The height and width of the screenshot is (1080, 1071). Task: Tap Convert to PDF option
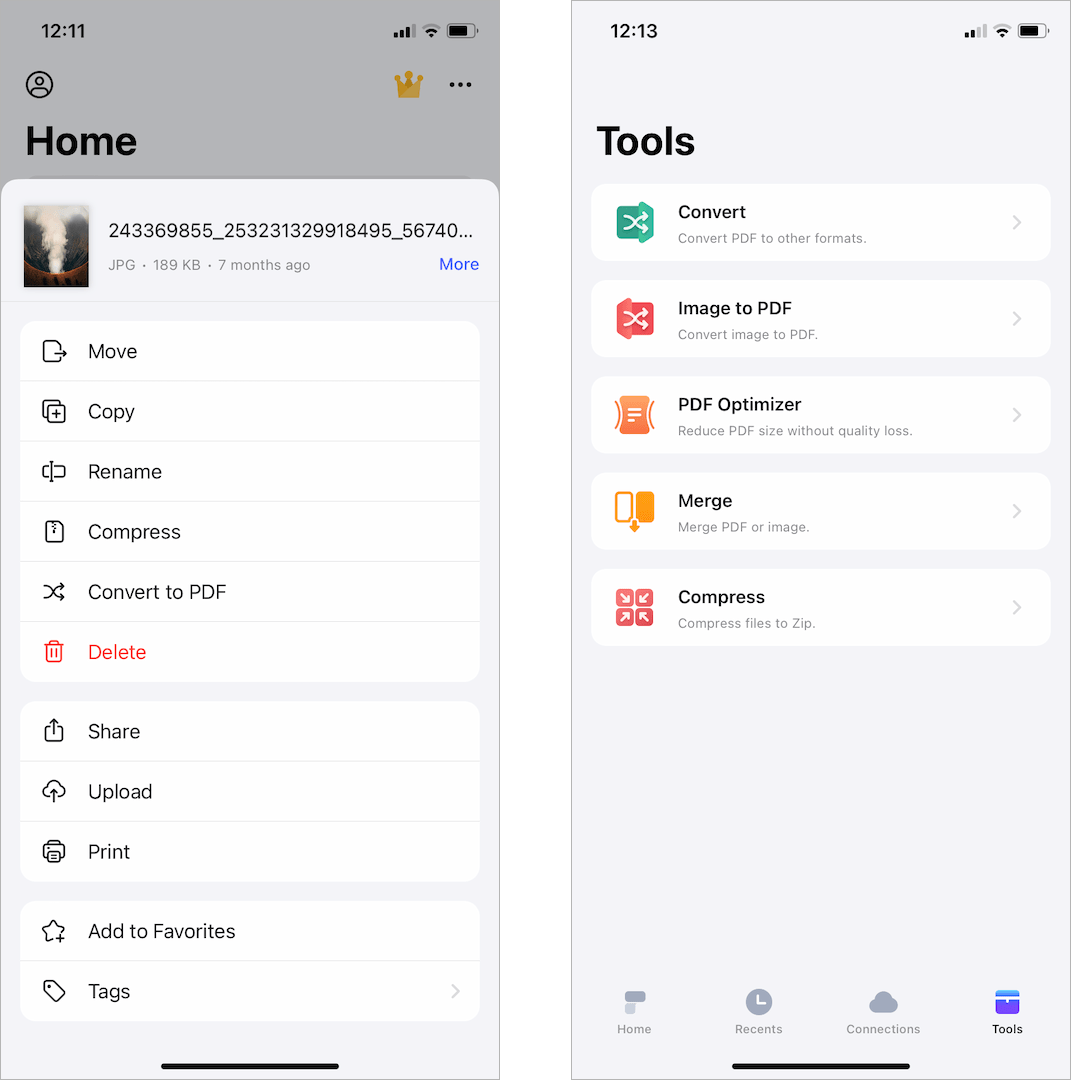pyautogui.click(x=250, y=591)
